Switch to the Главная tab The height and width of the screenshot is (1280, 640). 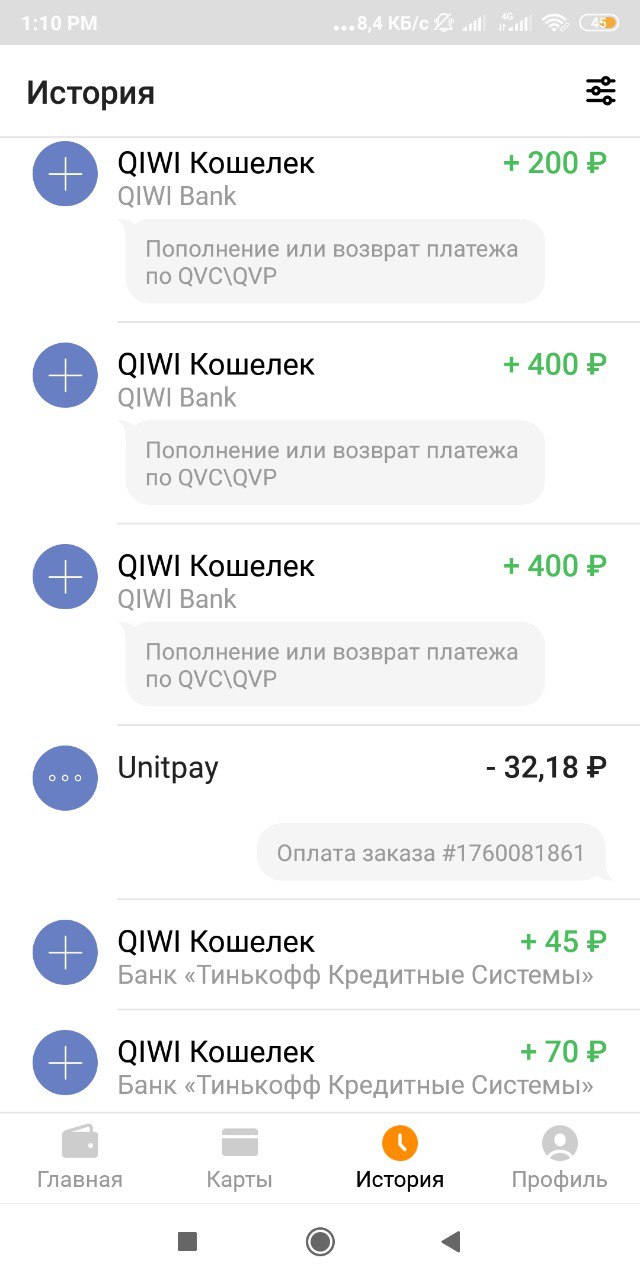(80, 1157)
